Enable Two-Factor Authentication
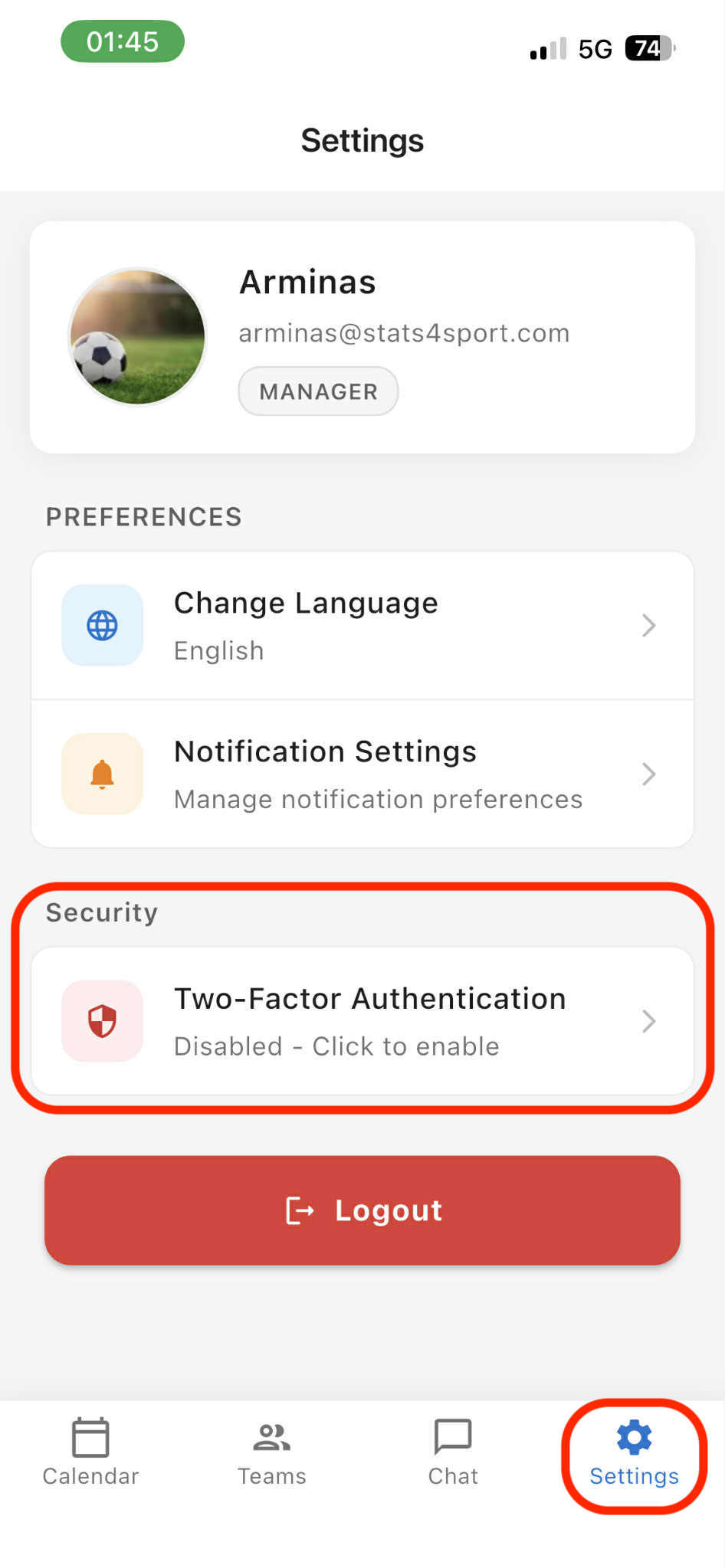The width and height of the screenshot is (725, 1568). 362,1021
